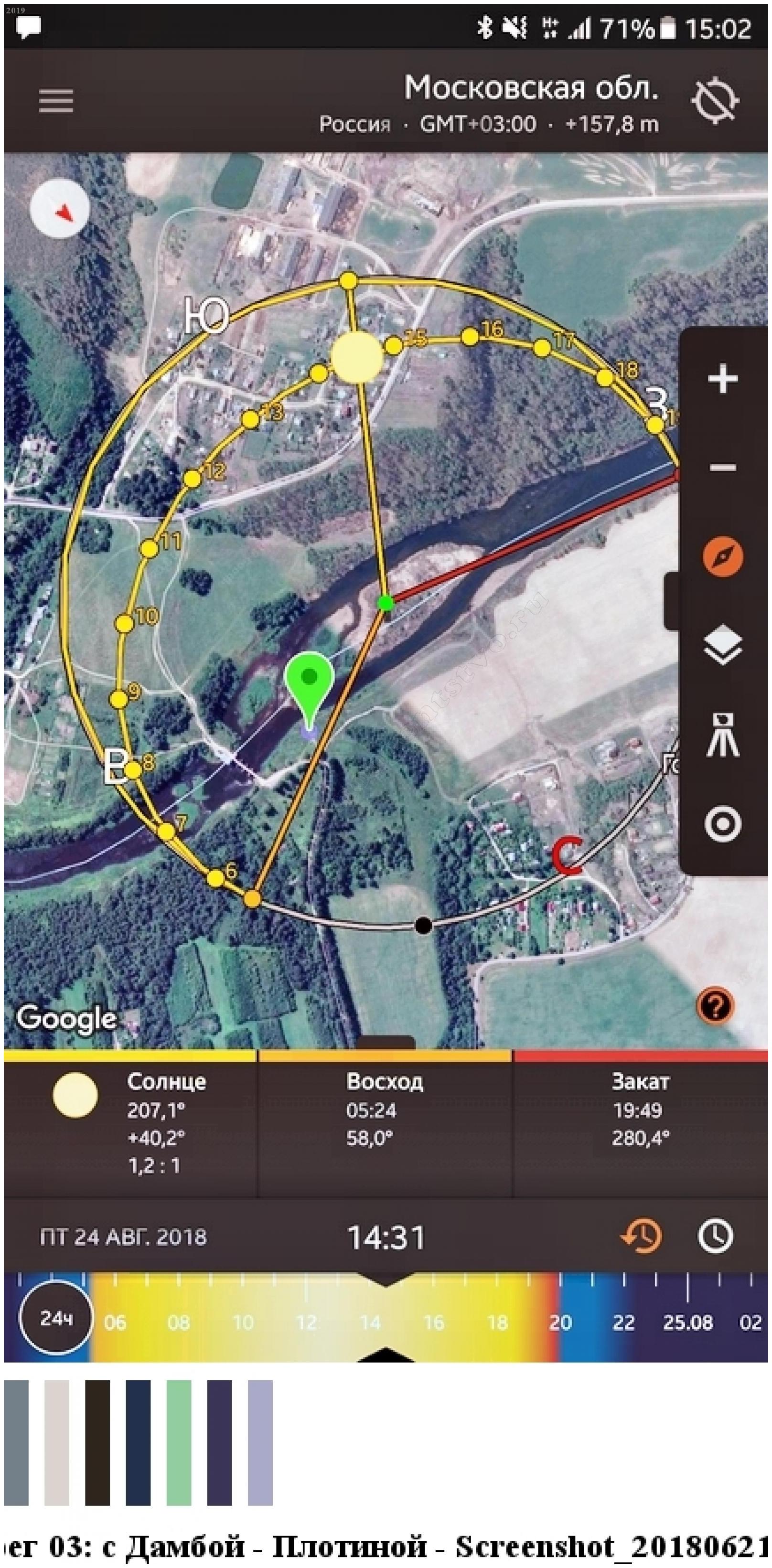Expand the bottom panel handle
Screen dimensions: 772x1568
386,1042
